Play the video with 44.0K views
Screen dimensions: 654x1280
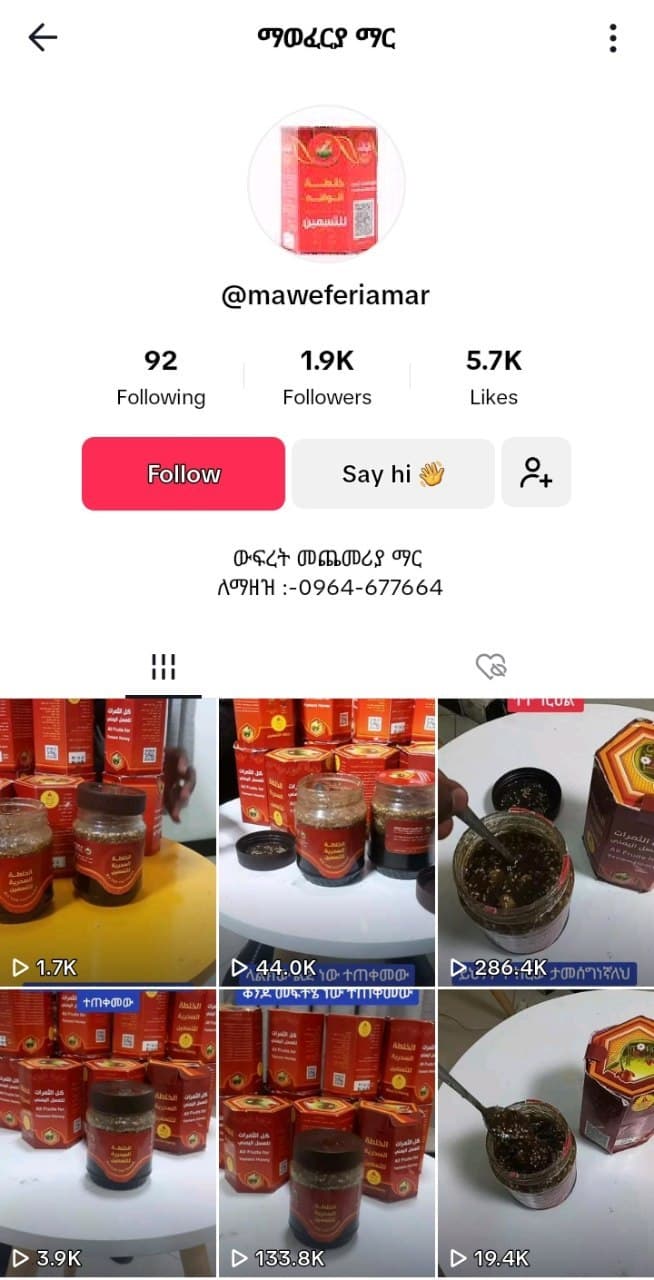[x=327, y=842]
